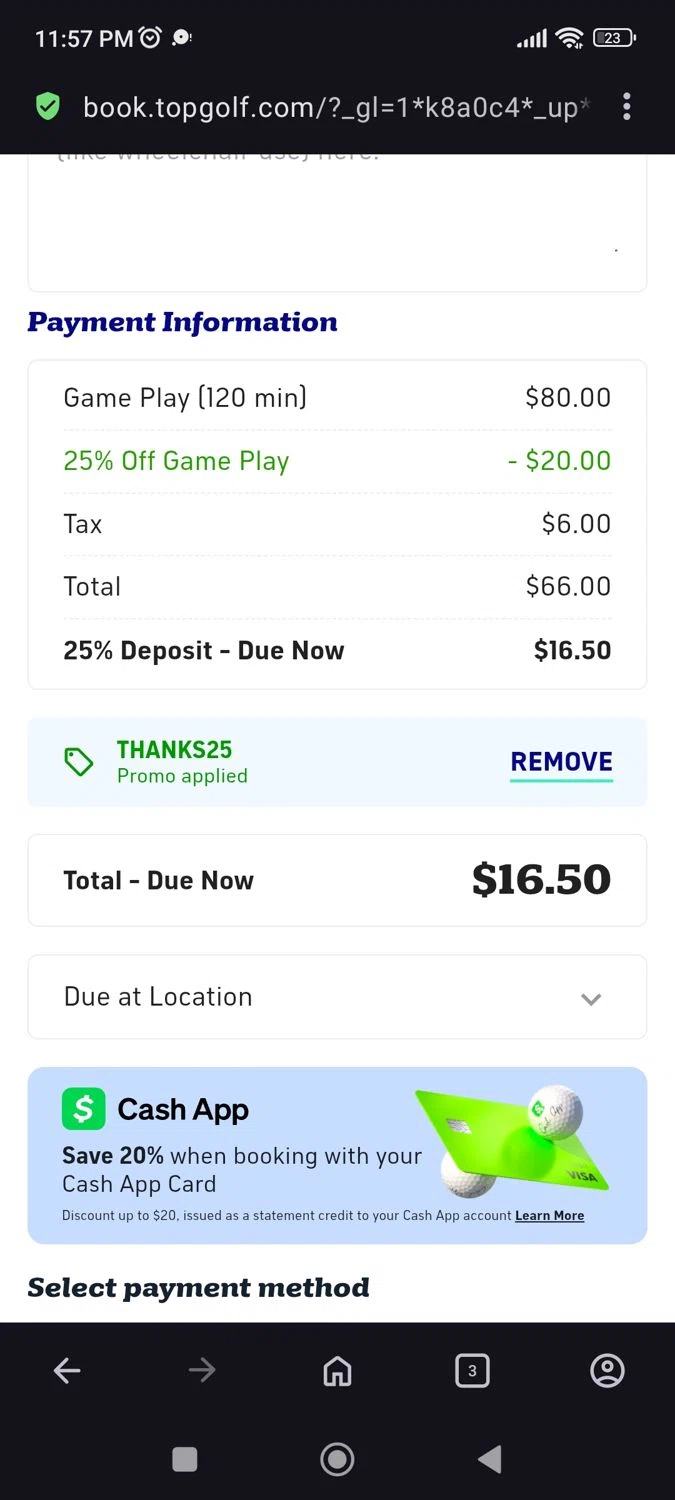Screen dimensions: 675x1500
Task: Remove the THANKS25 promo code
Action: pyautogui.click(x=561, y=762)
